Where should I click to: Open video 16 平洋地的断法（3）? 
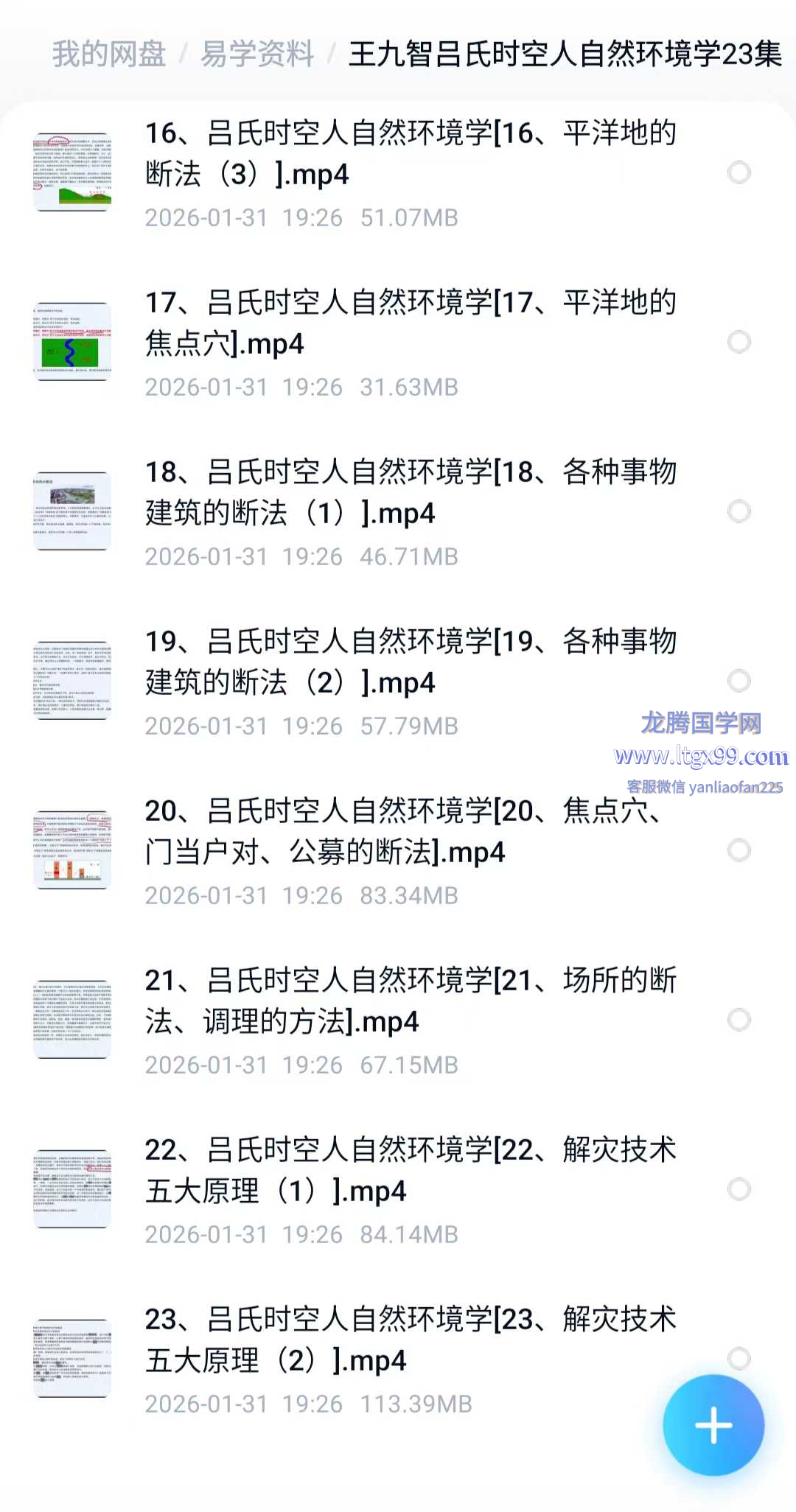tap(410, 154)
